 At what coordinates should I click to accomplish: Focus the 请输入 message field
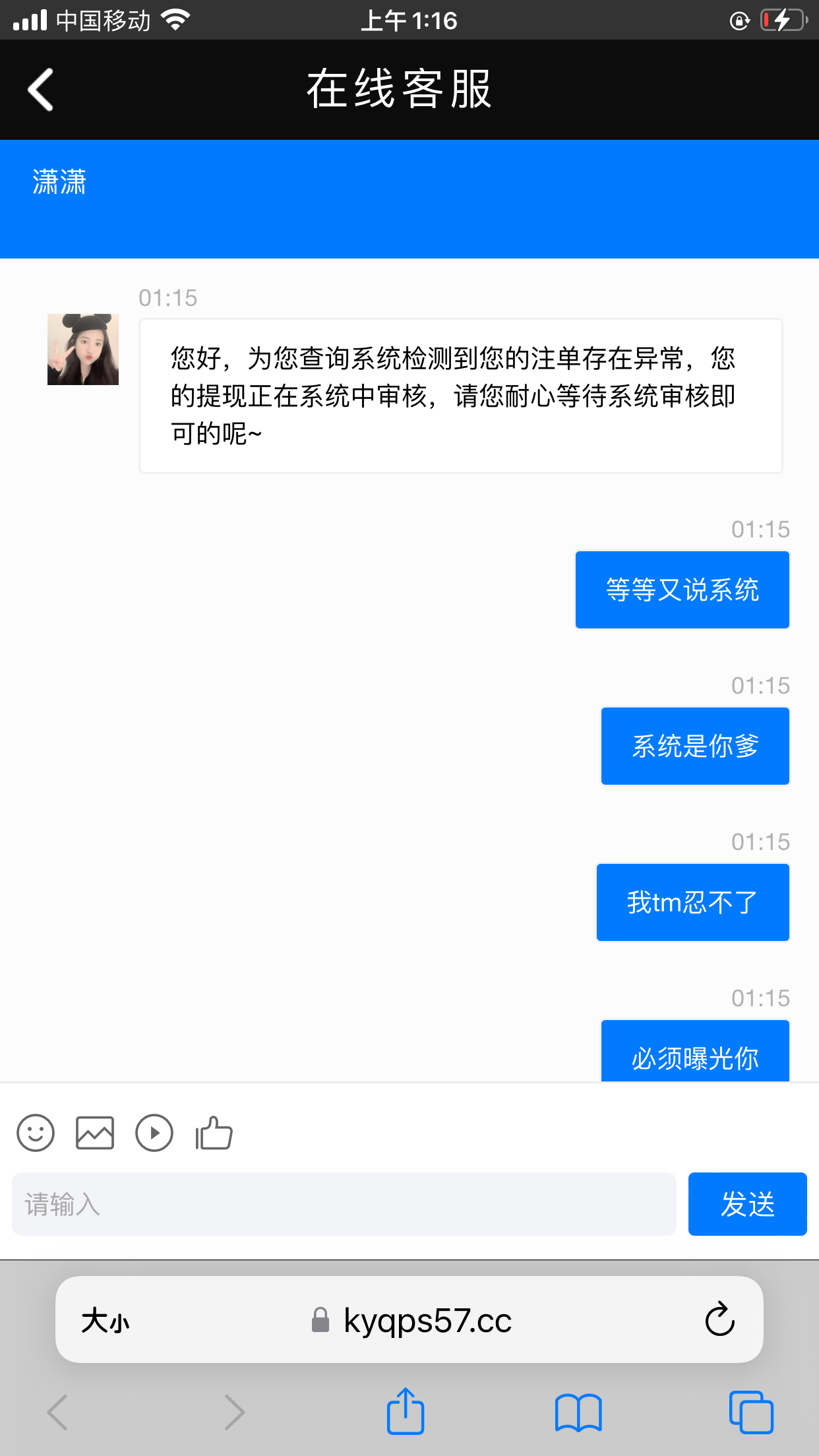point(344,1204)
